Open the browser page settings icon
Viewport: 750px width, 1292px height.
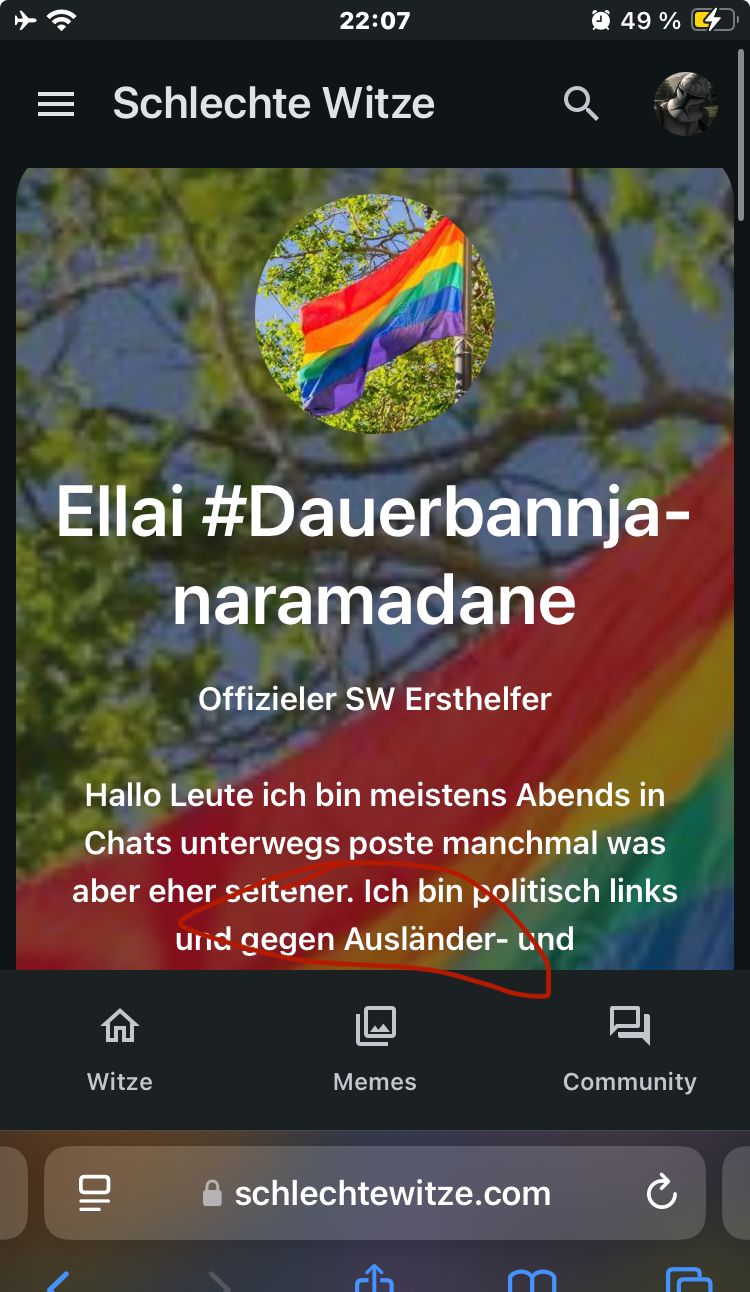click(x=94, y=1193)
